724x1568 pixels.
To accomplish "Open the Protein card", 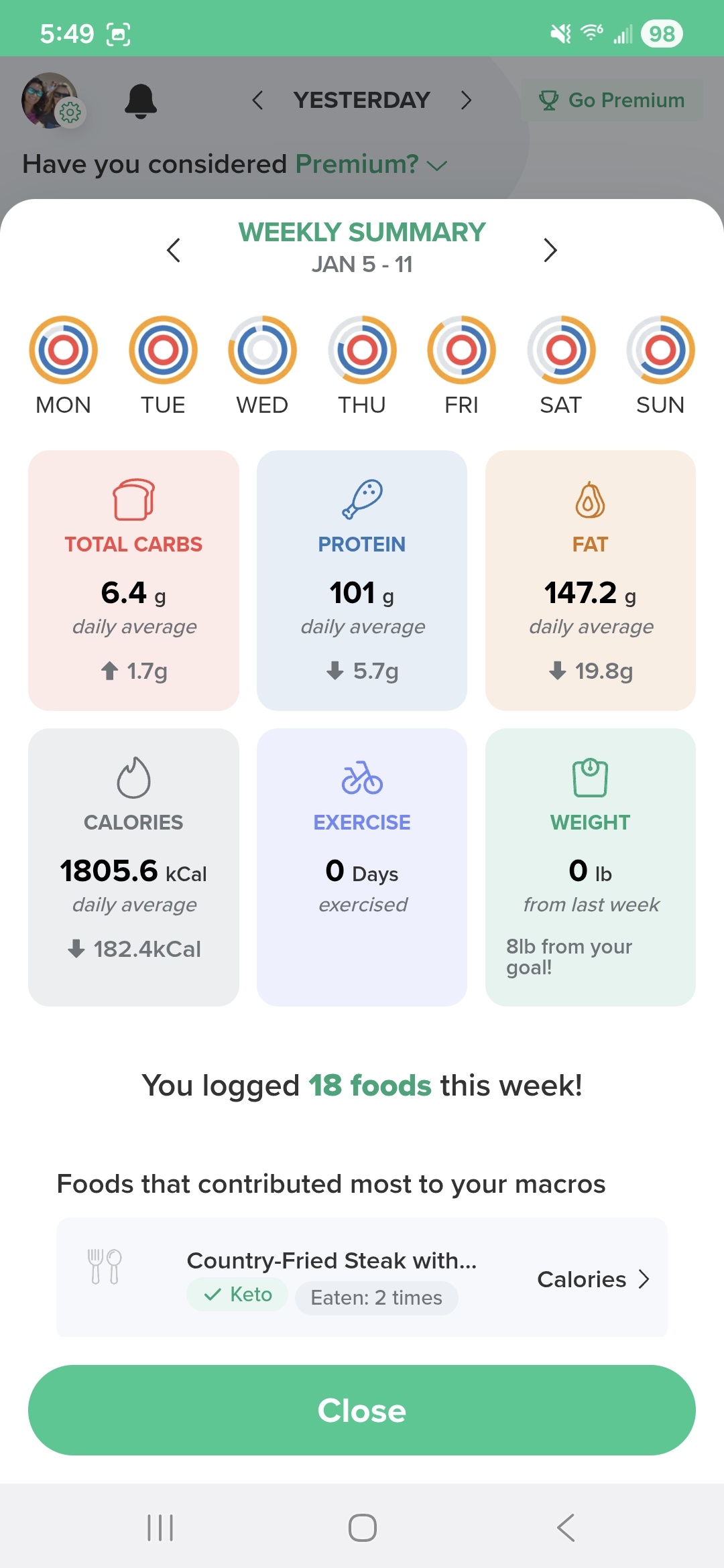I will [362, 580].
